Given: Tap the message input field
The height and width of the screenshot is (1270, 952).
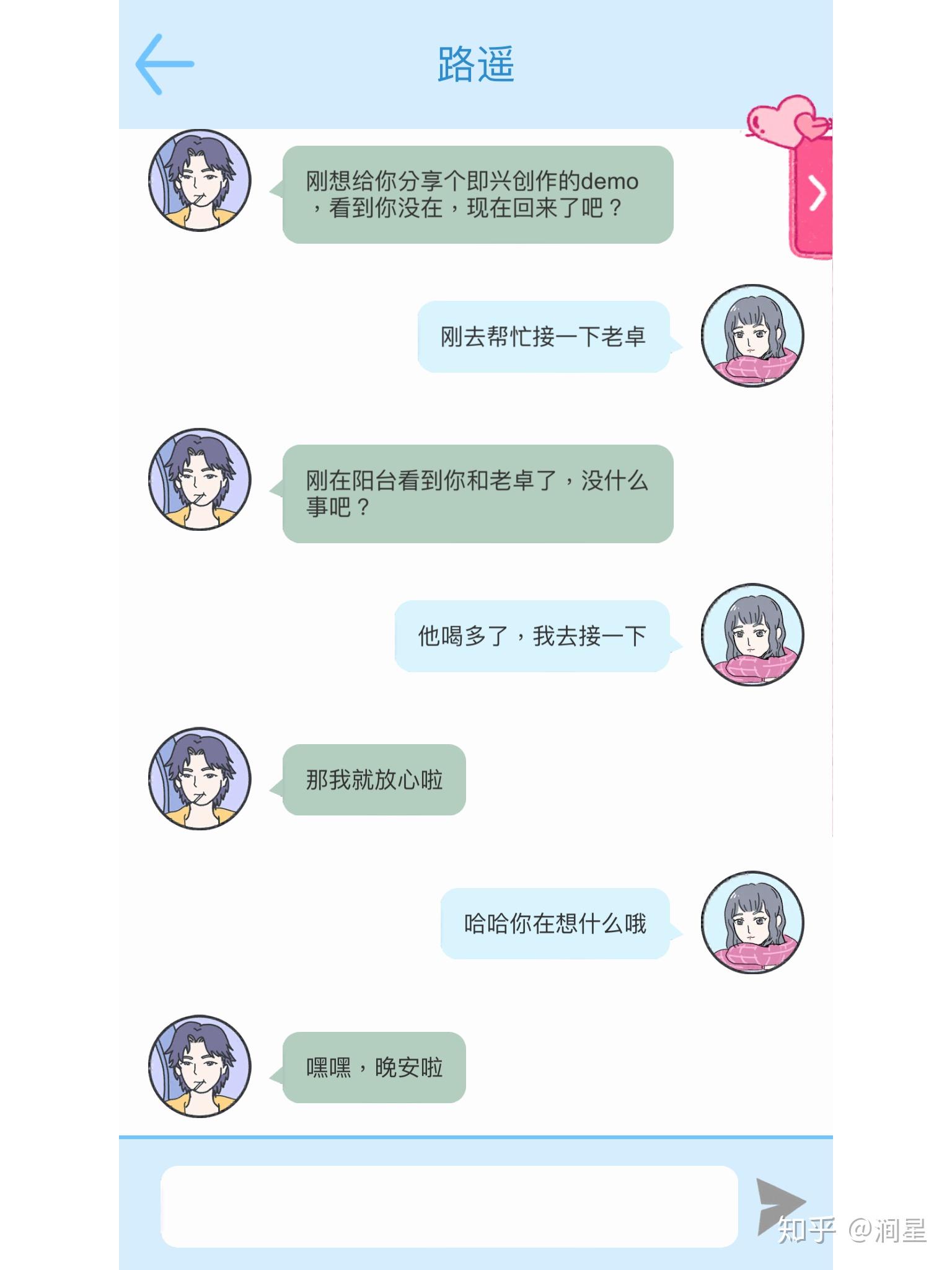Looking at the screenshot, I should [449, 1206].
